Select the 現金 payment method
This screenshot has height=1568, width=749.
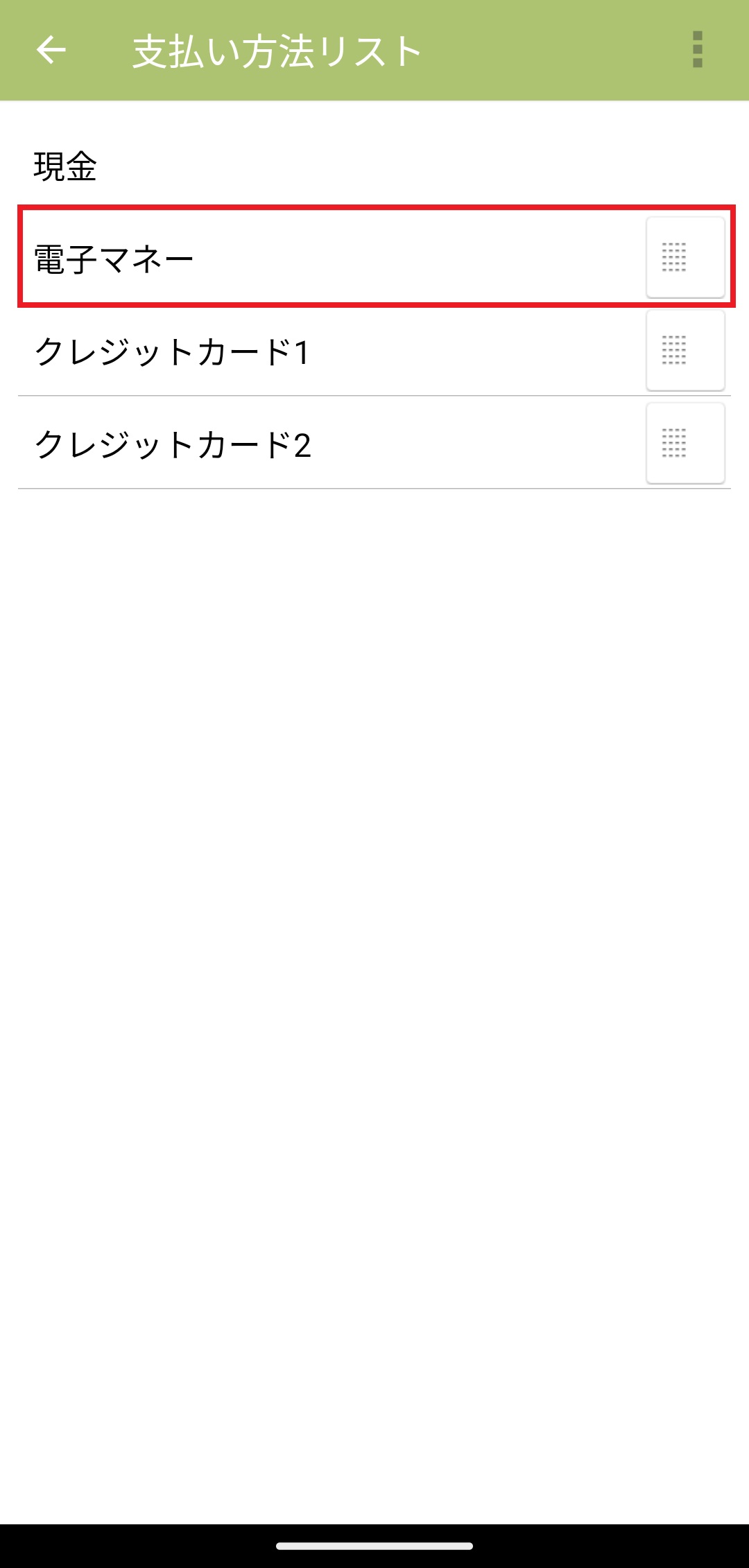(x=66, y=166)
